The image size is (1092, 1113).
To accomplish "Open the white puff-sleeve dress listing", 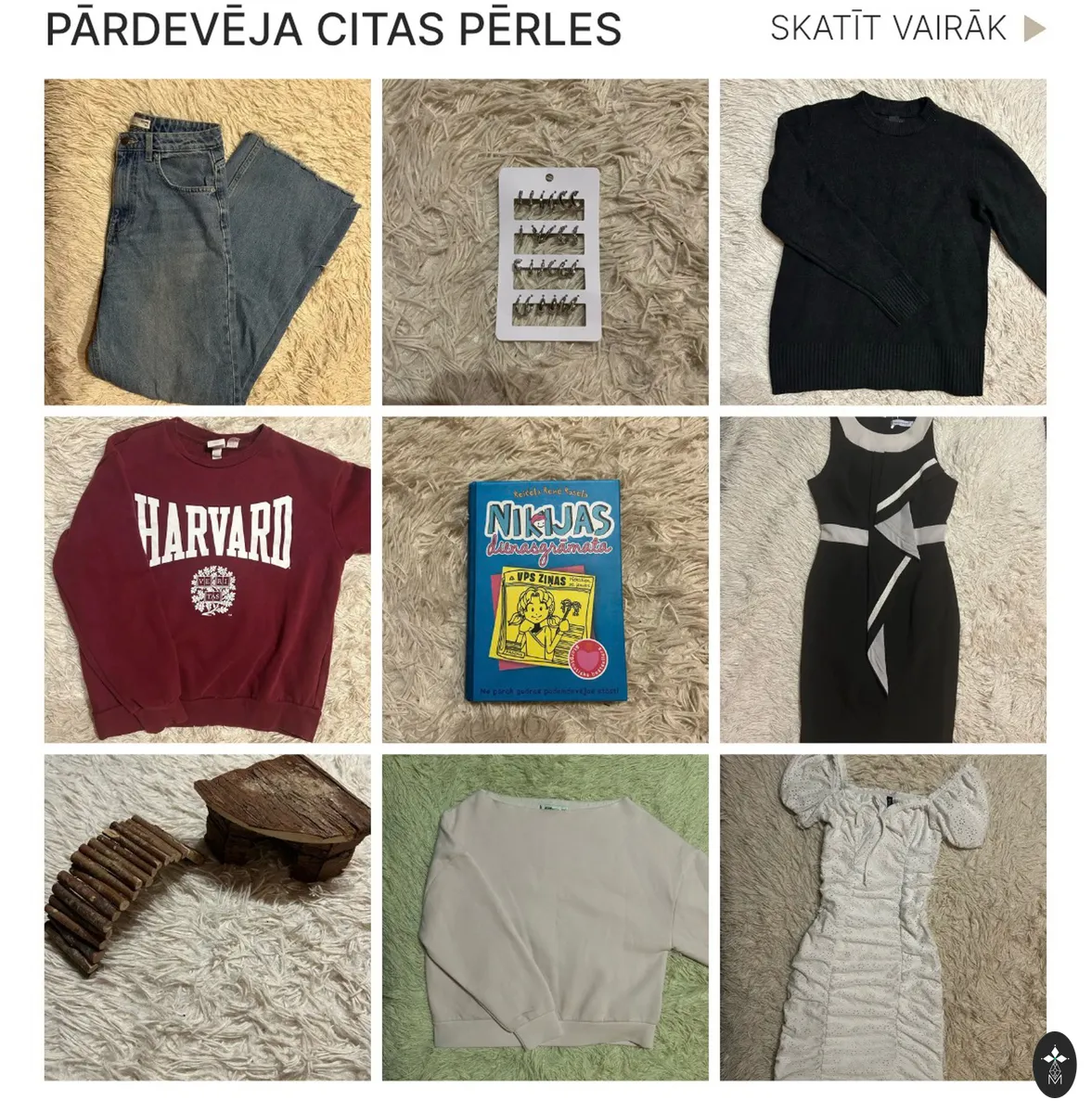I will (x=883, y=917).
